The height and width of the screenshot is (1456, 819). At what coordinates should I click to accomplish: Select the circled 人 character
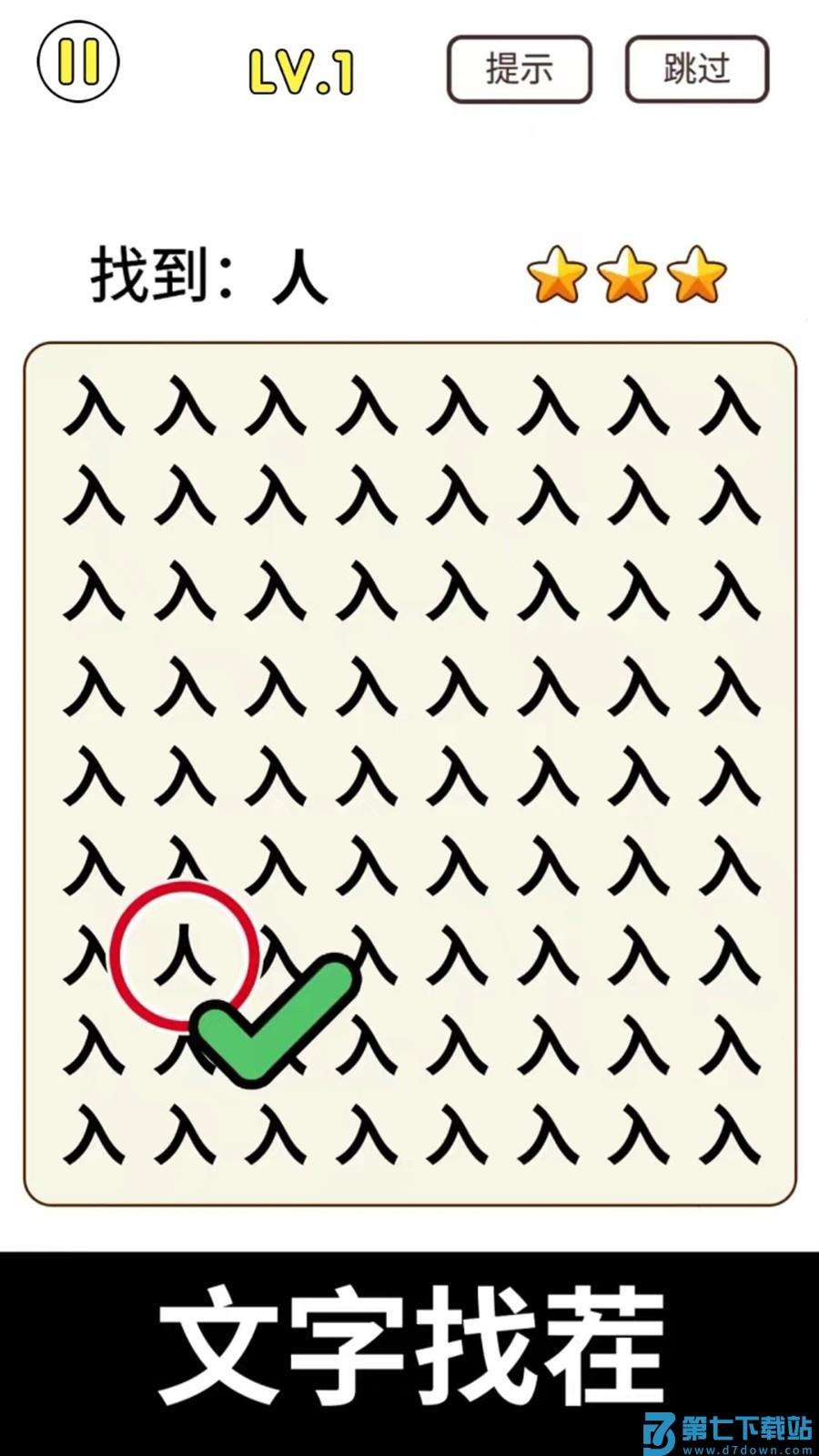coord(185,955)
